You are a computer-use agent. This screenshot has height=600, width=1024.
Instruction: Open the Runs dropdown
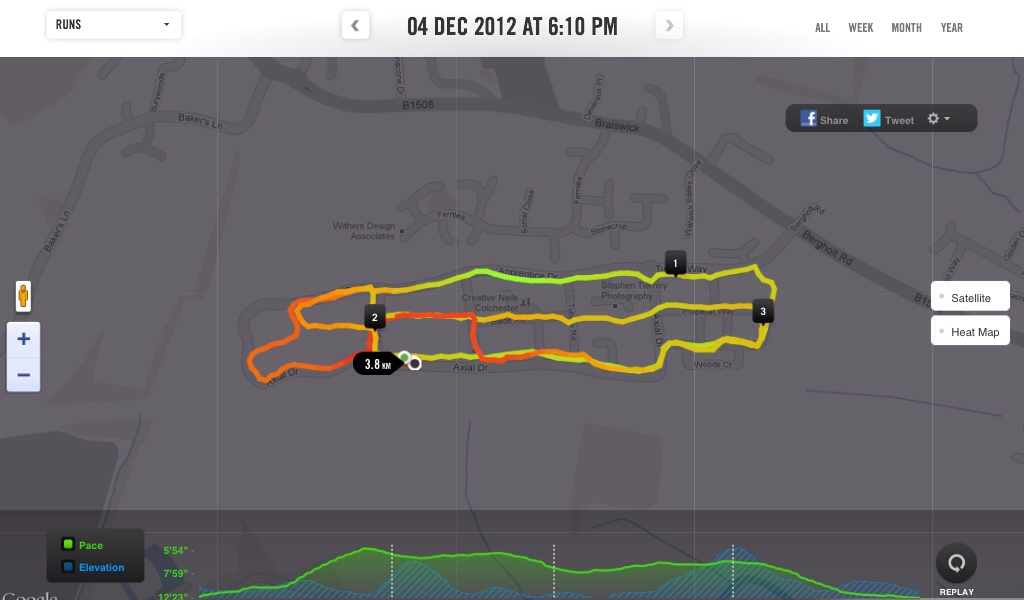(113, 25)
